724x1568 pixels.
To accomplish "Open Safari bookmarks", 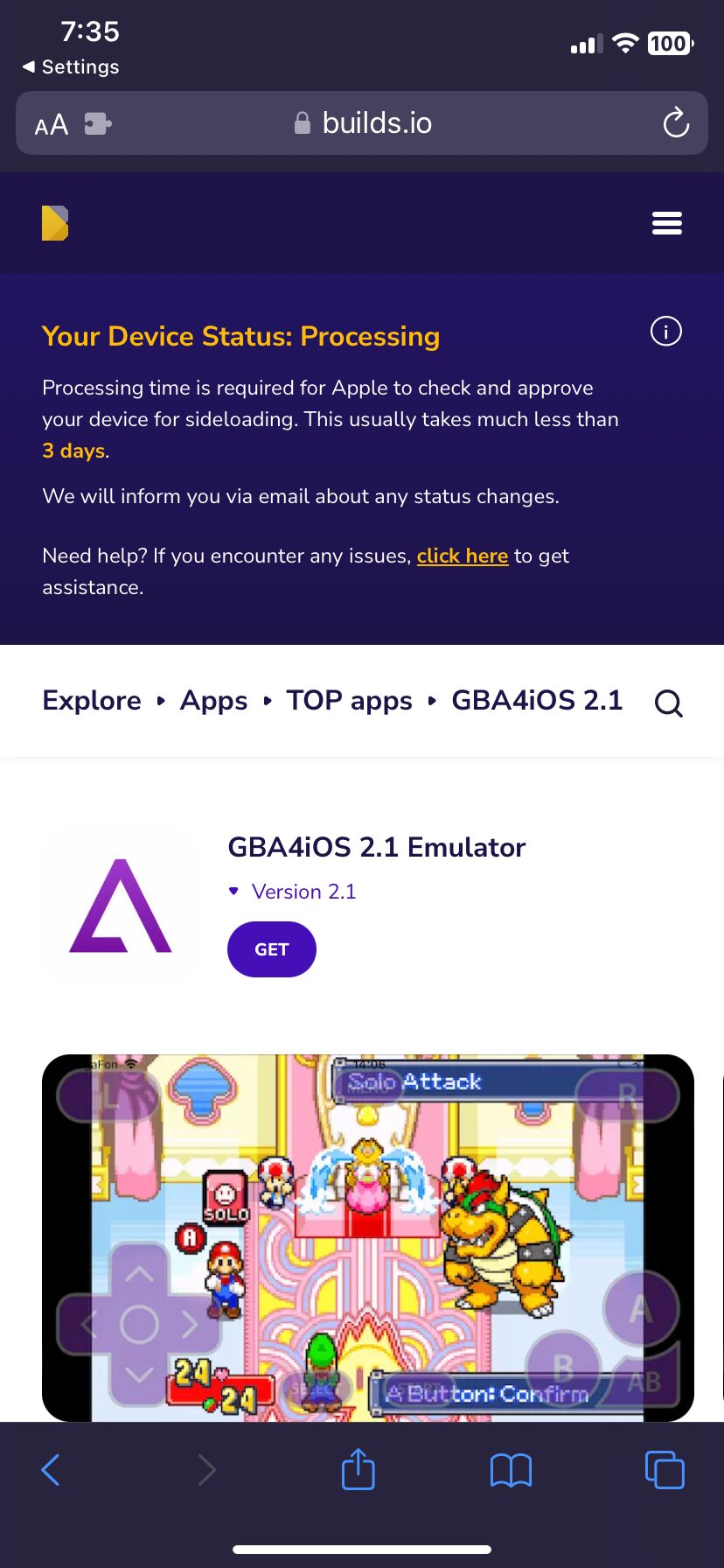I will tap(511, 1470).
